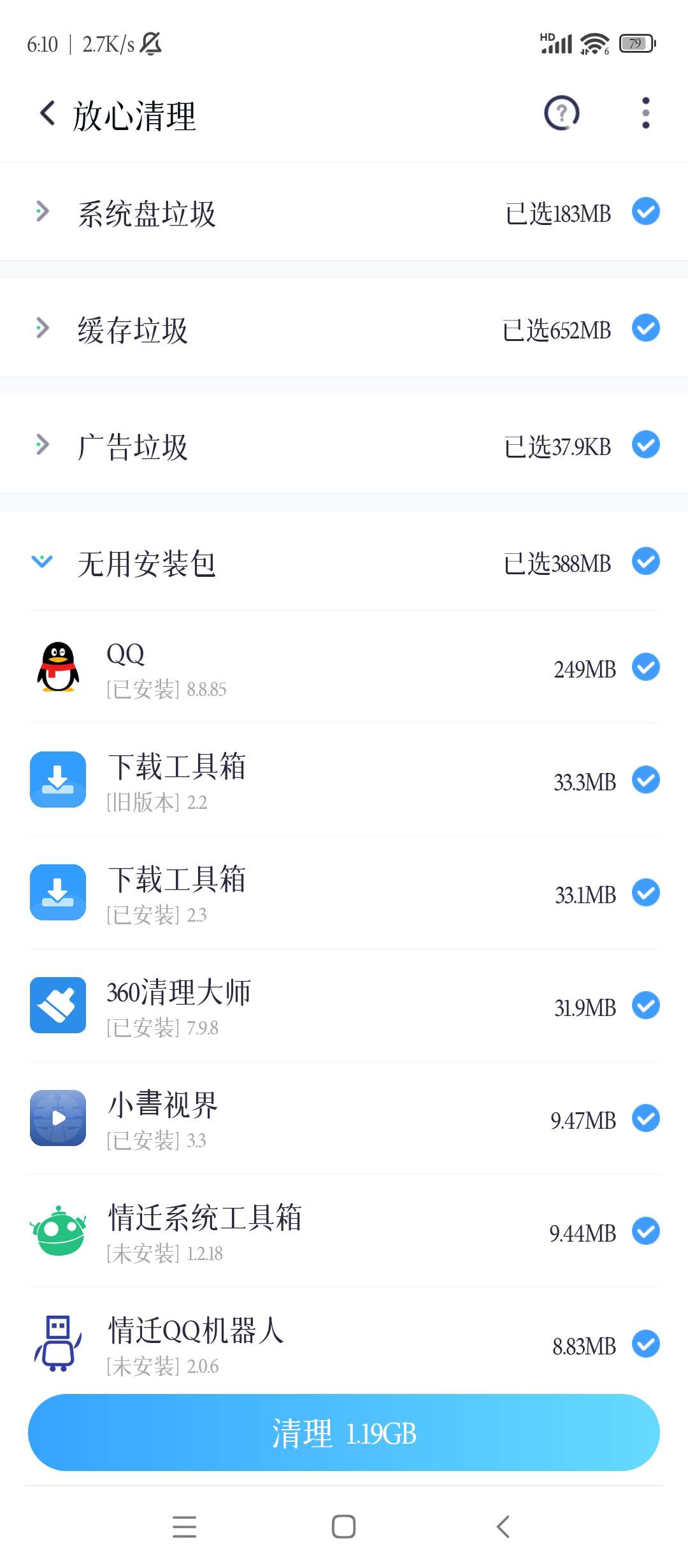This screenshot has width=688, height=1568.
Task: Uncheck the 小書视界 package
Action: [645, 1119]
